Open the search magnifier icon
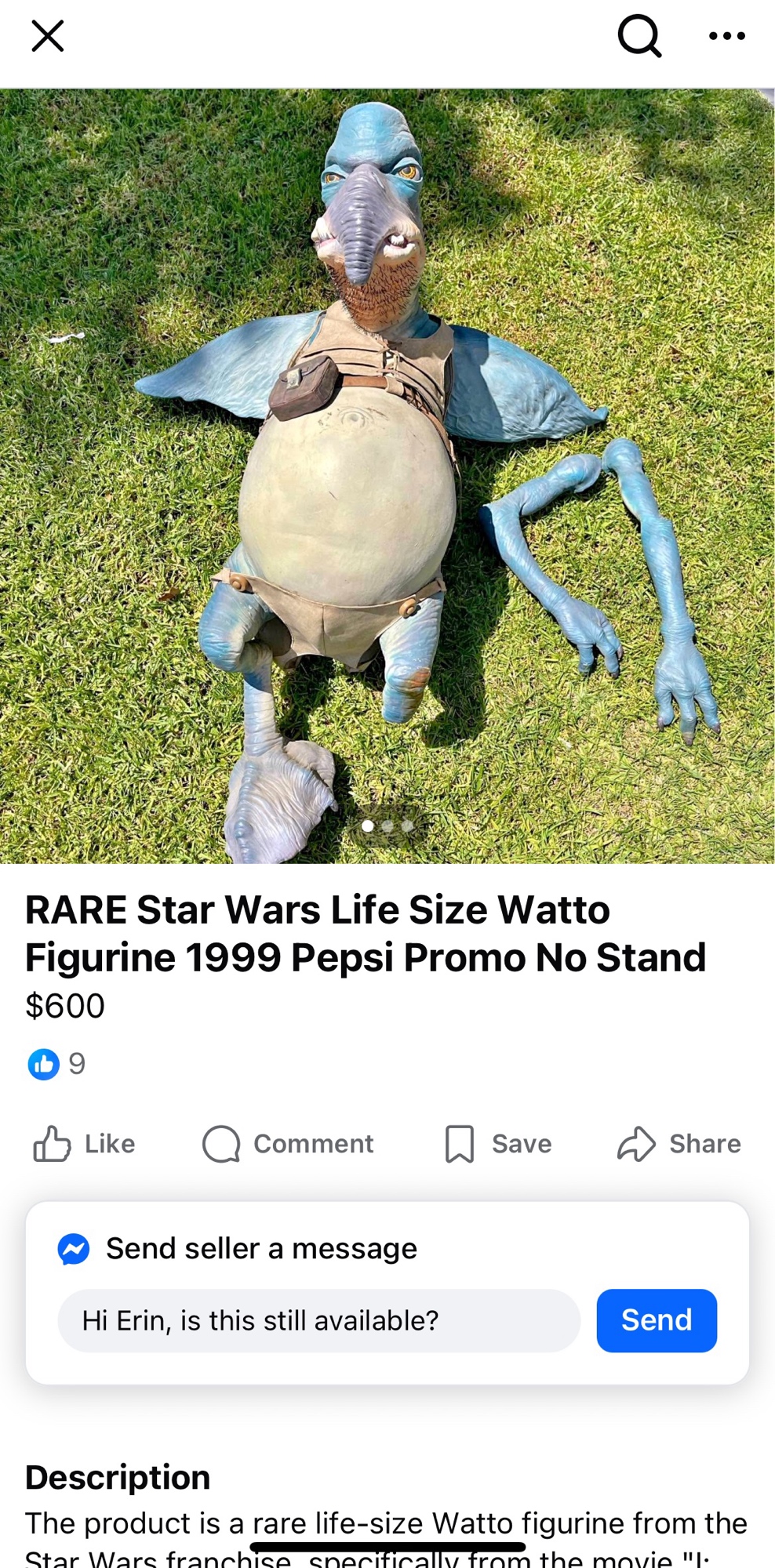 (639, 36)
